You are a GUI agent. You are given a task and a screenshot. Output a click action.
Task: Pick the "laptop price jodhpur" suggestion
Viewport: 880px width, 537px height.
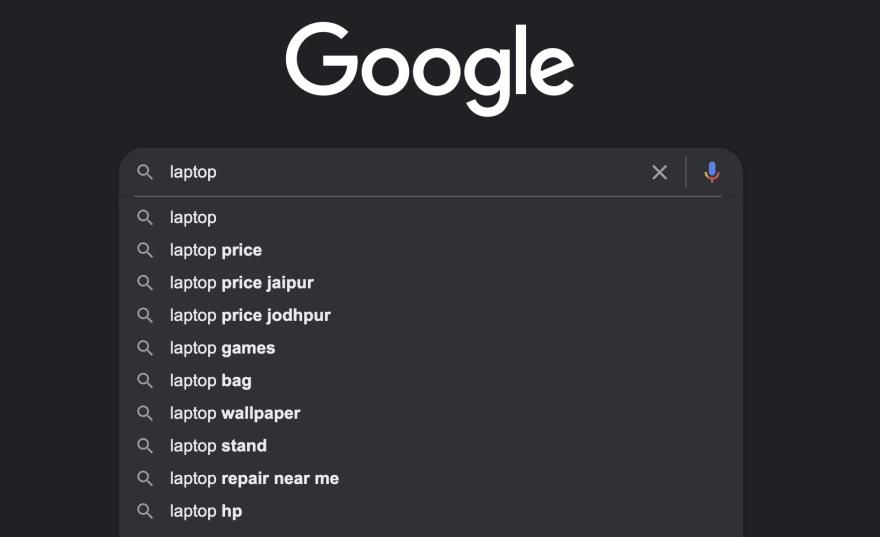click(x=250, y=315)
